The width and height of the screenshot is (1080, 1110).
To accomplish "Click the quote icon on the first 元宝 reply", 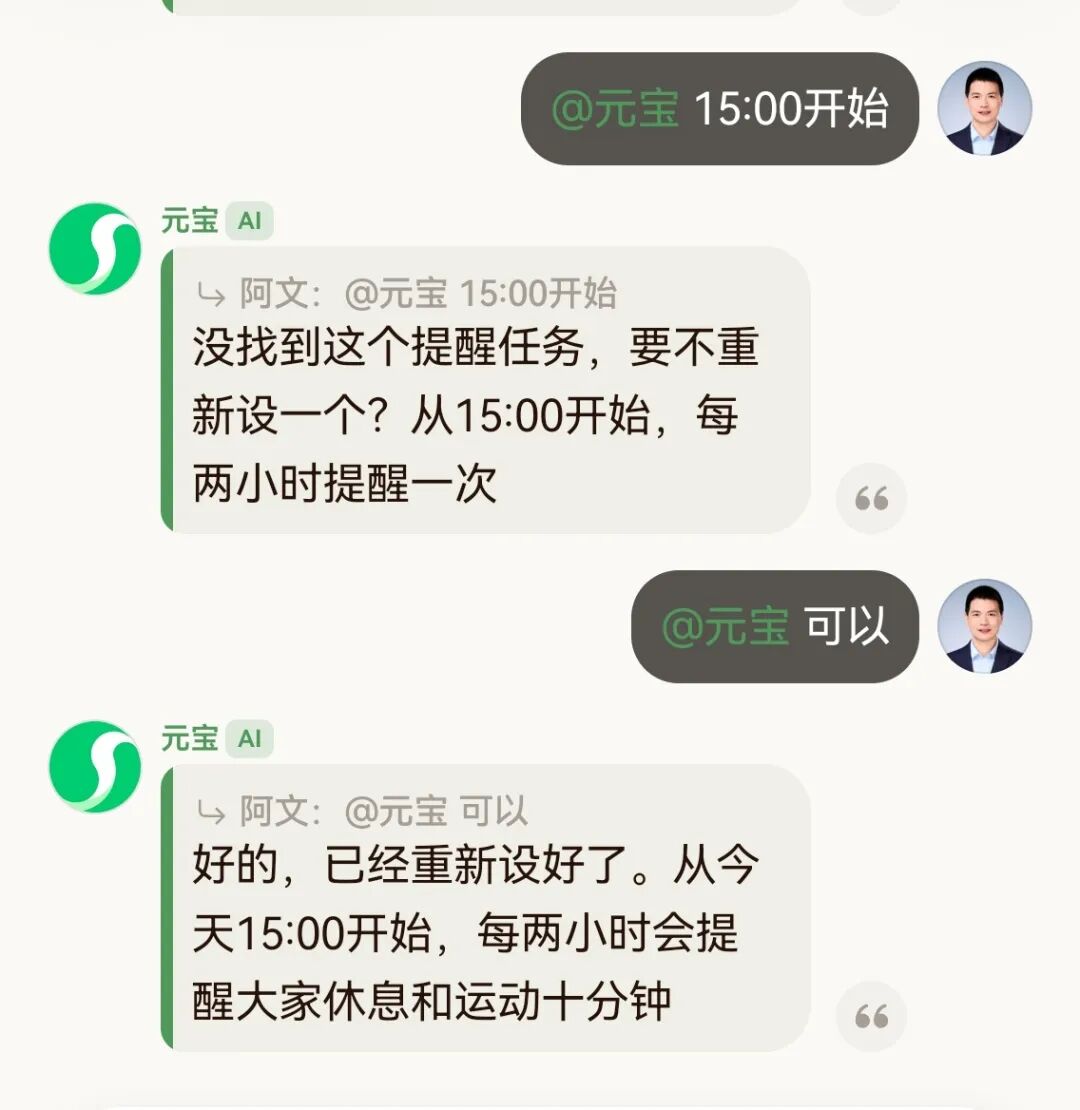I will [872, 497].
